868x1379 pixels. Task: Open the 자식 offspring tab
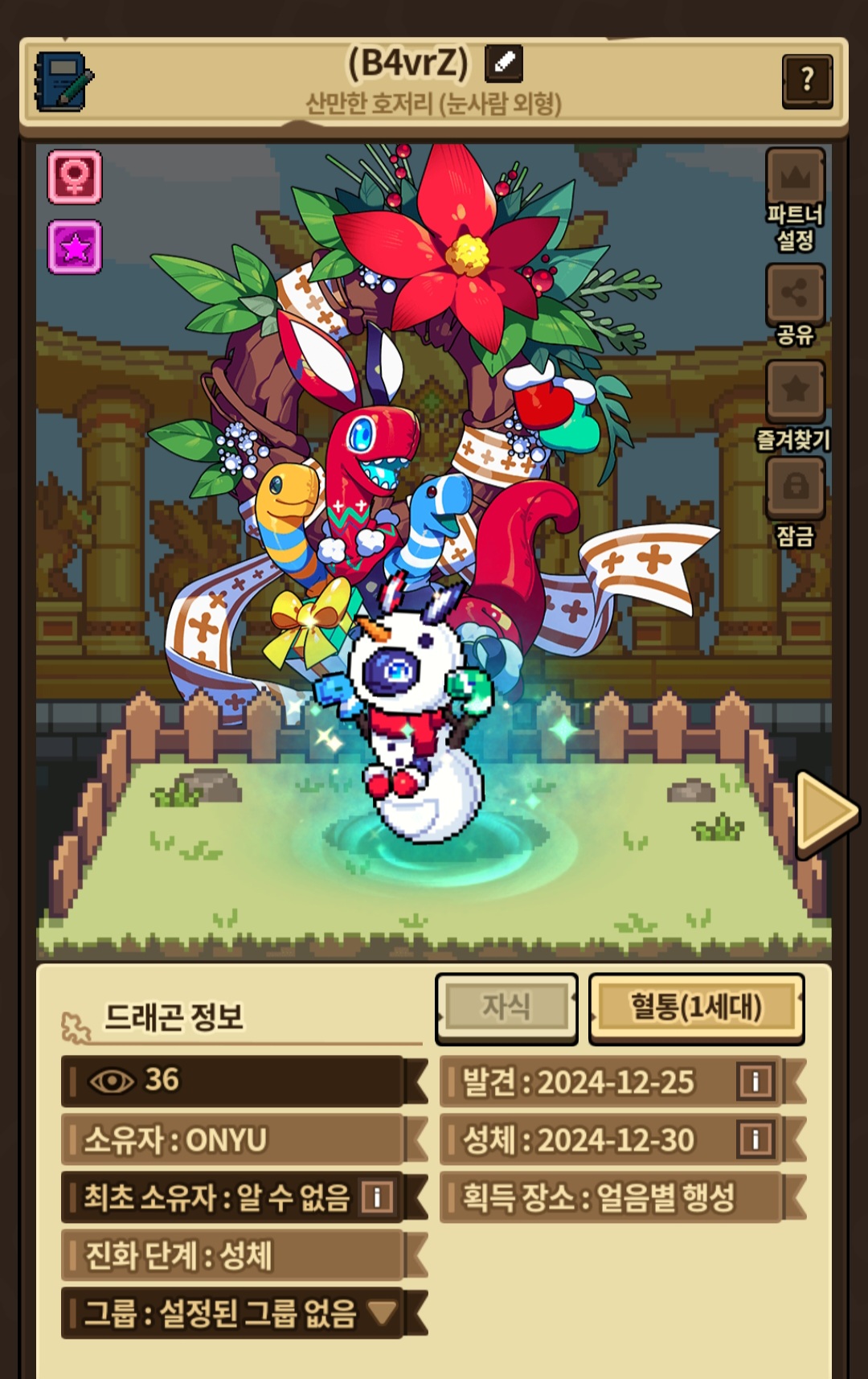[x=506, y=1008]
